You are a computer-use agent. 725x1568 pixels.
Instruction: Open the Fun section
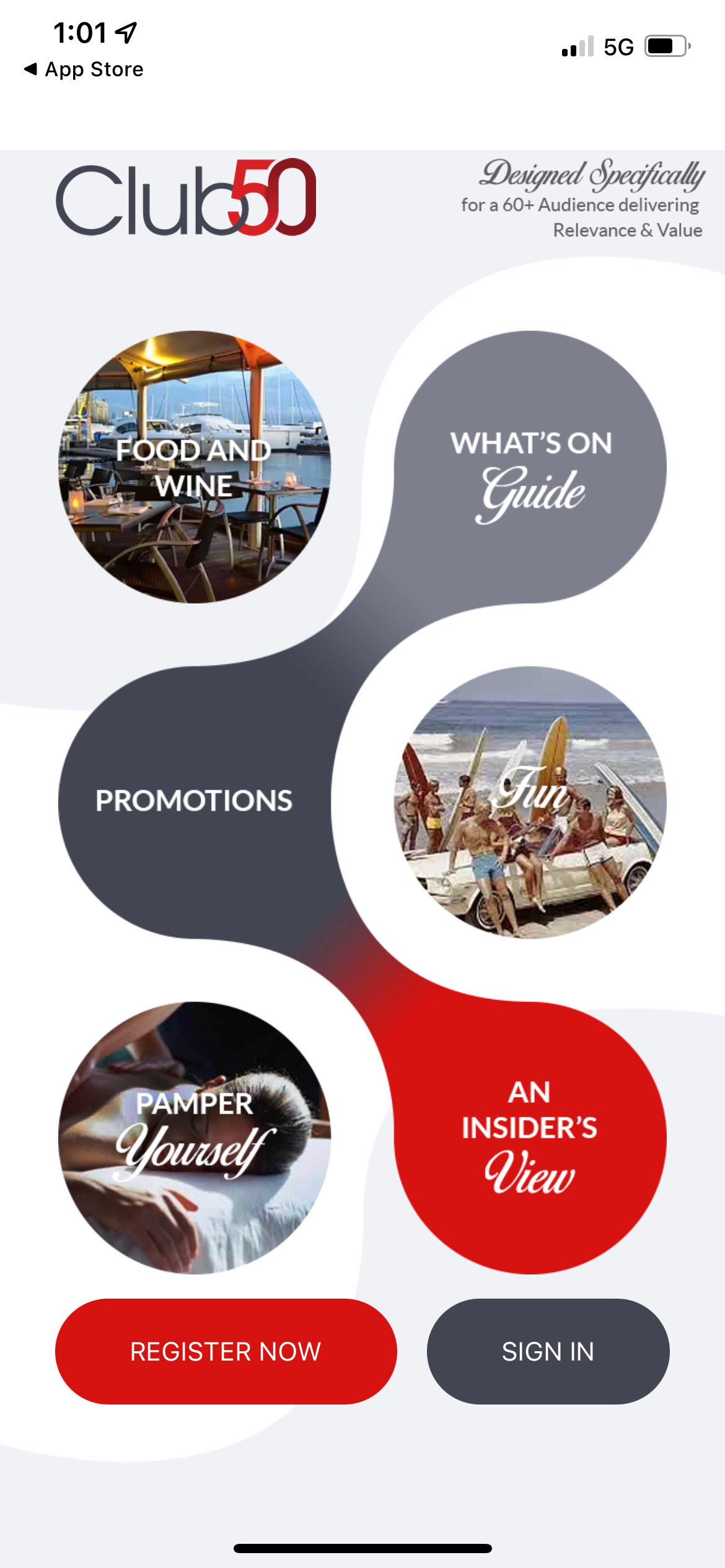pyautogui.click(x=530, y=802)
